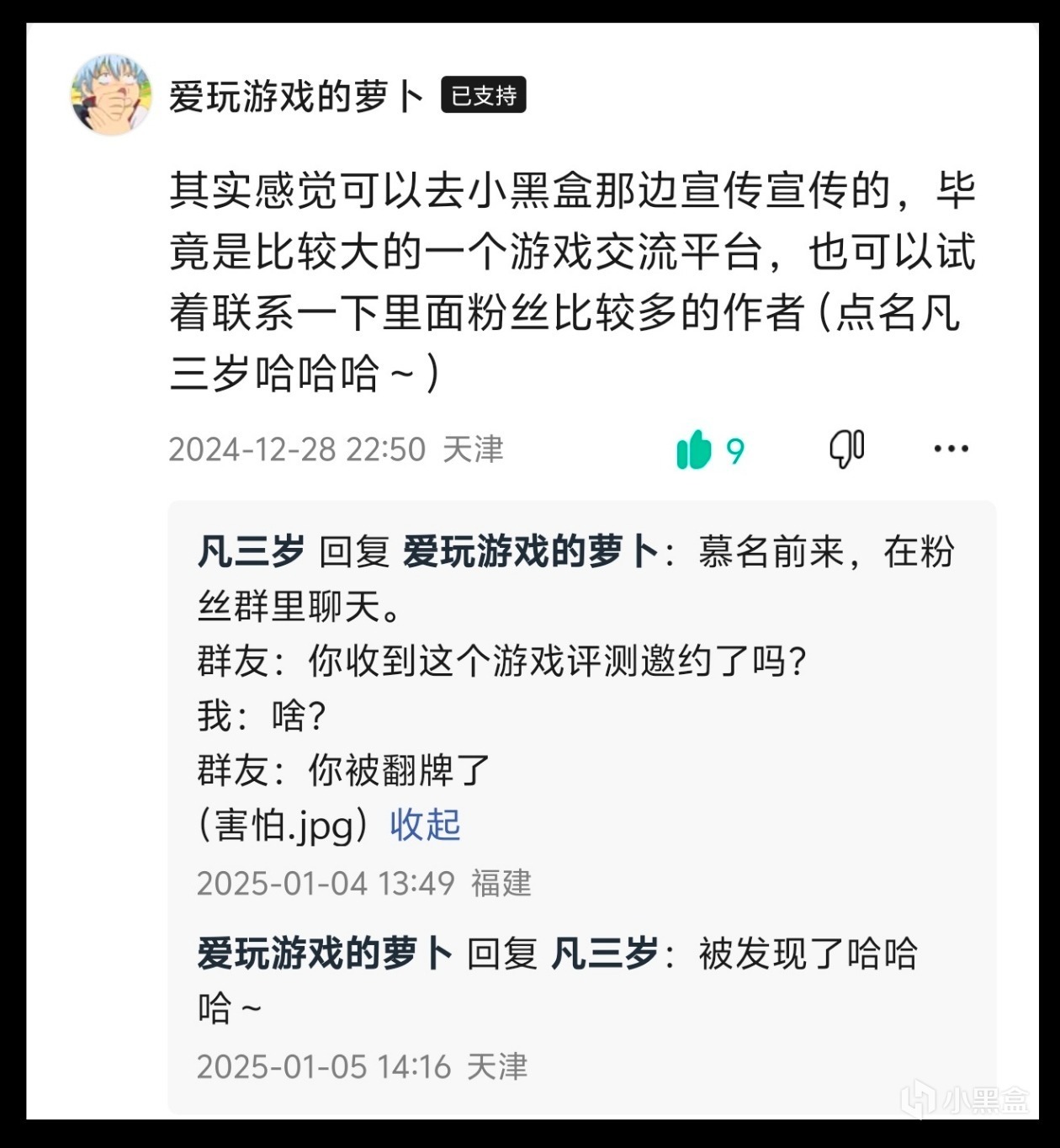Screen dimensions: 1060x1148
Task: Dislike the comment by 爱玩游戏的萝卜
Action: click(846, 449)
